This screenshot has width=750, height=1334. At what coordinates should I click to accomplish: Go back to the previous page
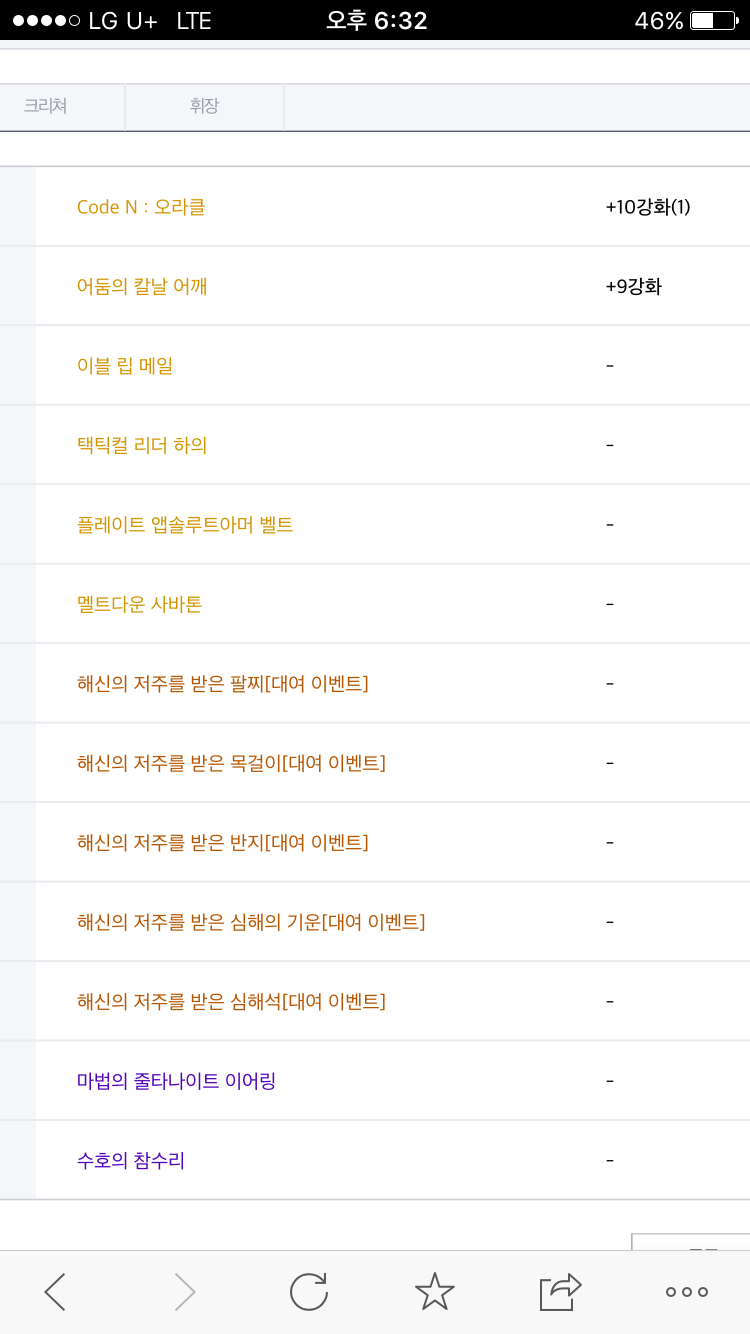[55, 1292]
